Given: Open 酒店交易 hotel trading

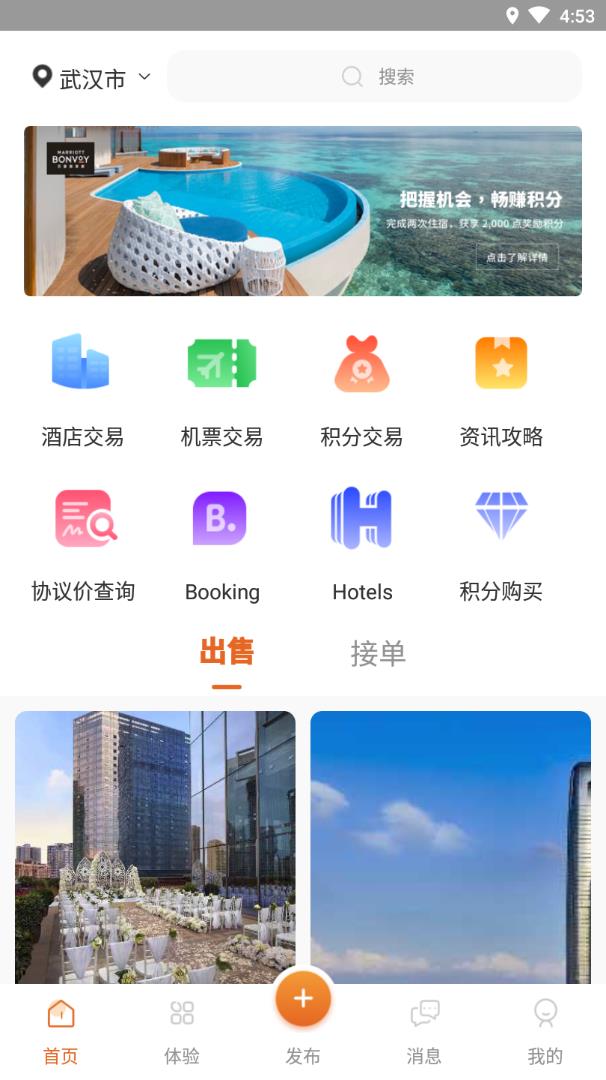Looking at the screenshot, I should coord(82,388).
